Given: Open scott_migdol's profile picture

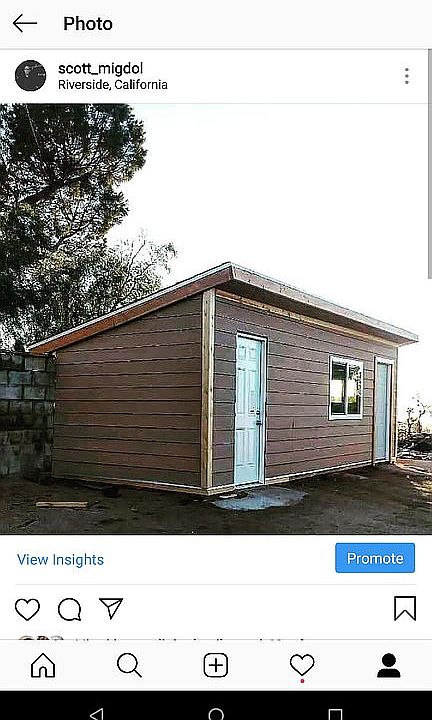Looking at the screenshot, I should (x=30, y=76).
